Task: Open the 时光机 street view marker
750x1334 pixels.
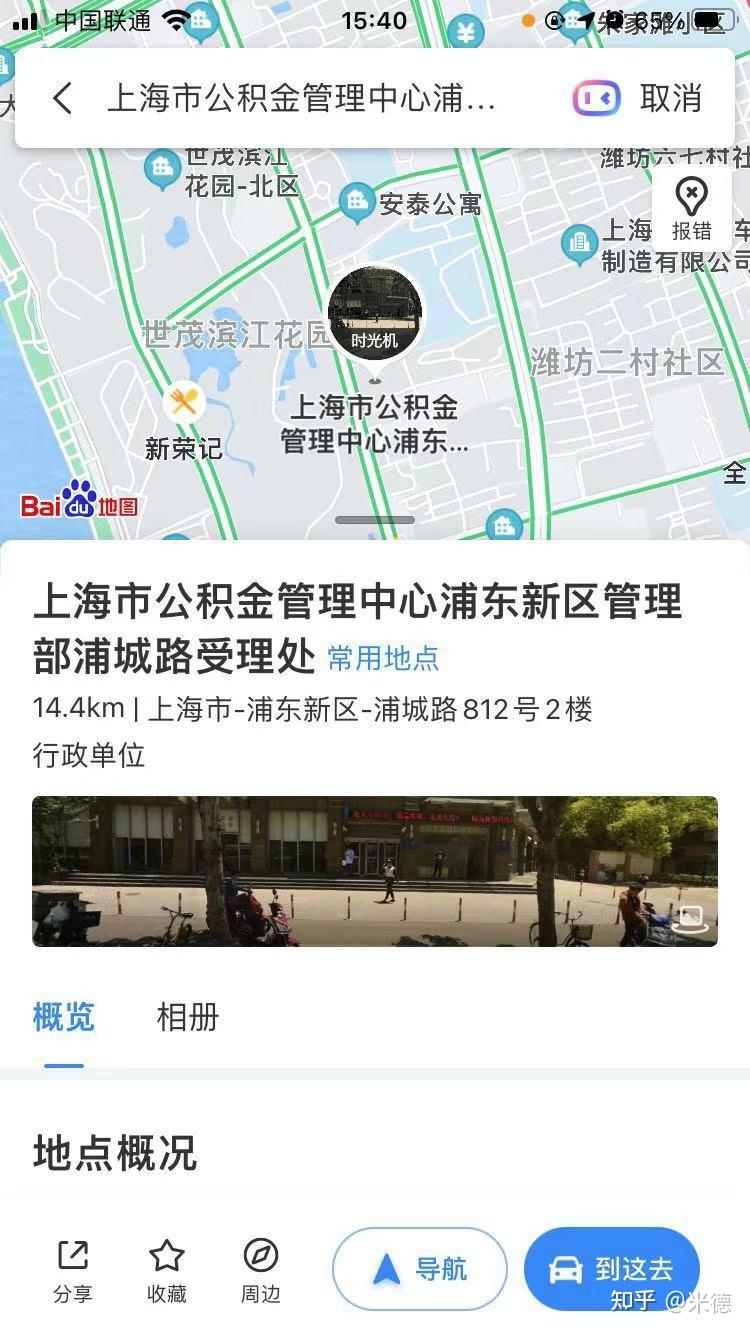Action: point(375,316)
